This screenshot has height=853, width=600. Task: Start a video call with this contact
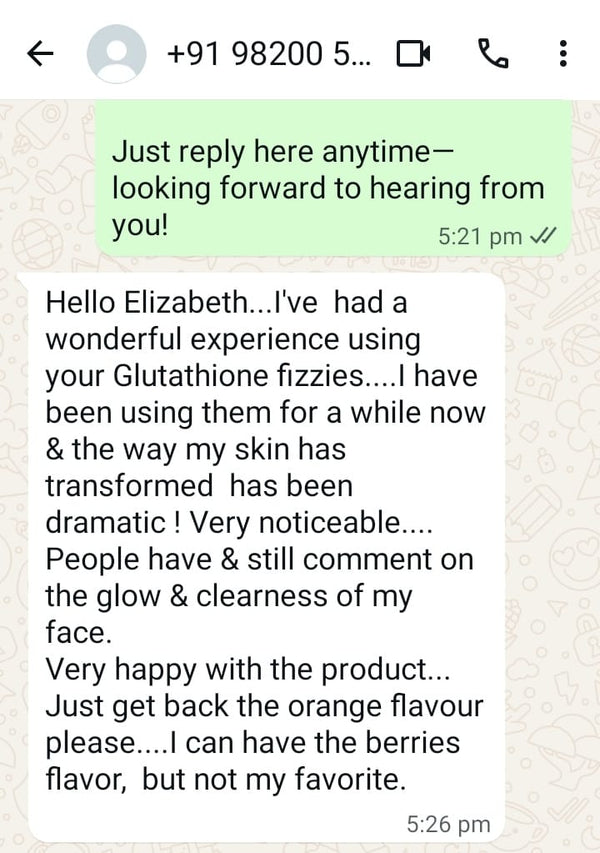point(413,54)
